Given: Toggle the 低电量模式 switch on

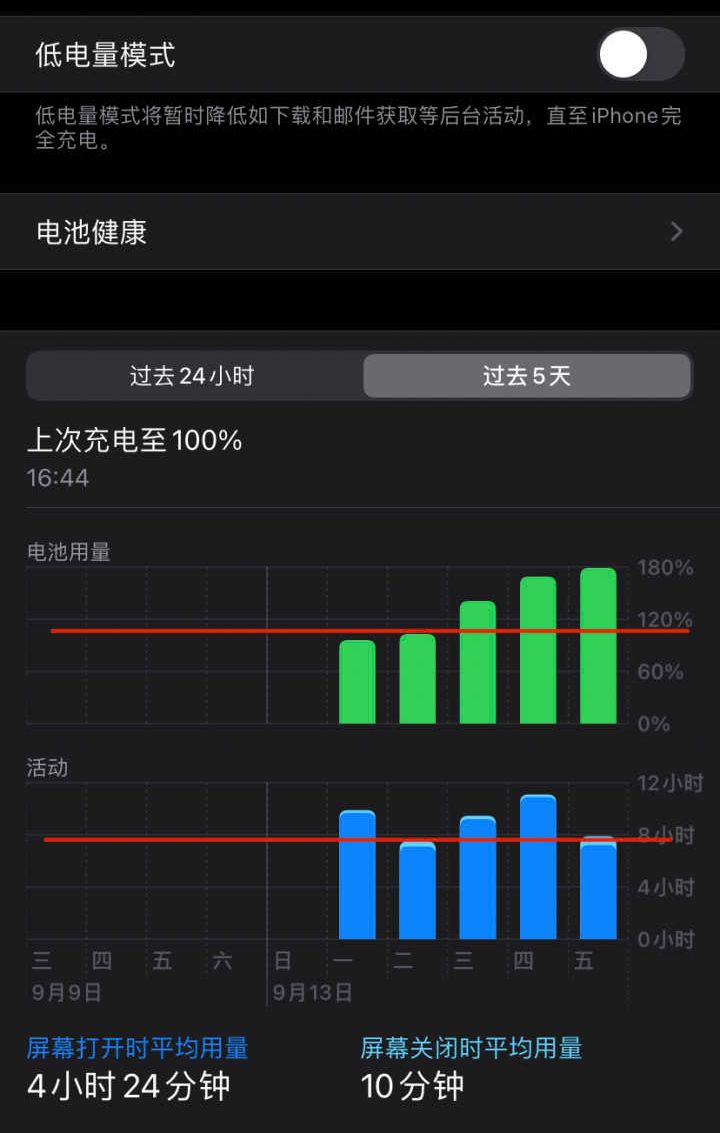Looking at the screenshot, I should point(640,55).
